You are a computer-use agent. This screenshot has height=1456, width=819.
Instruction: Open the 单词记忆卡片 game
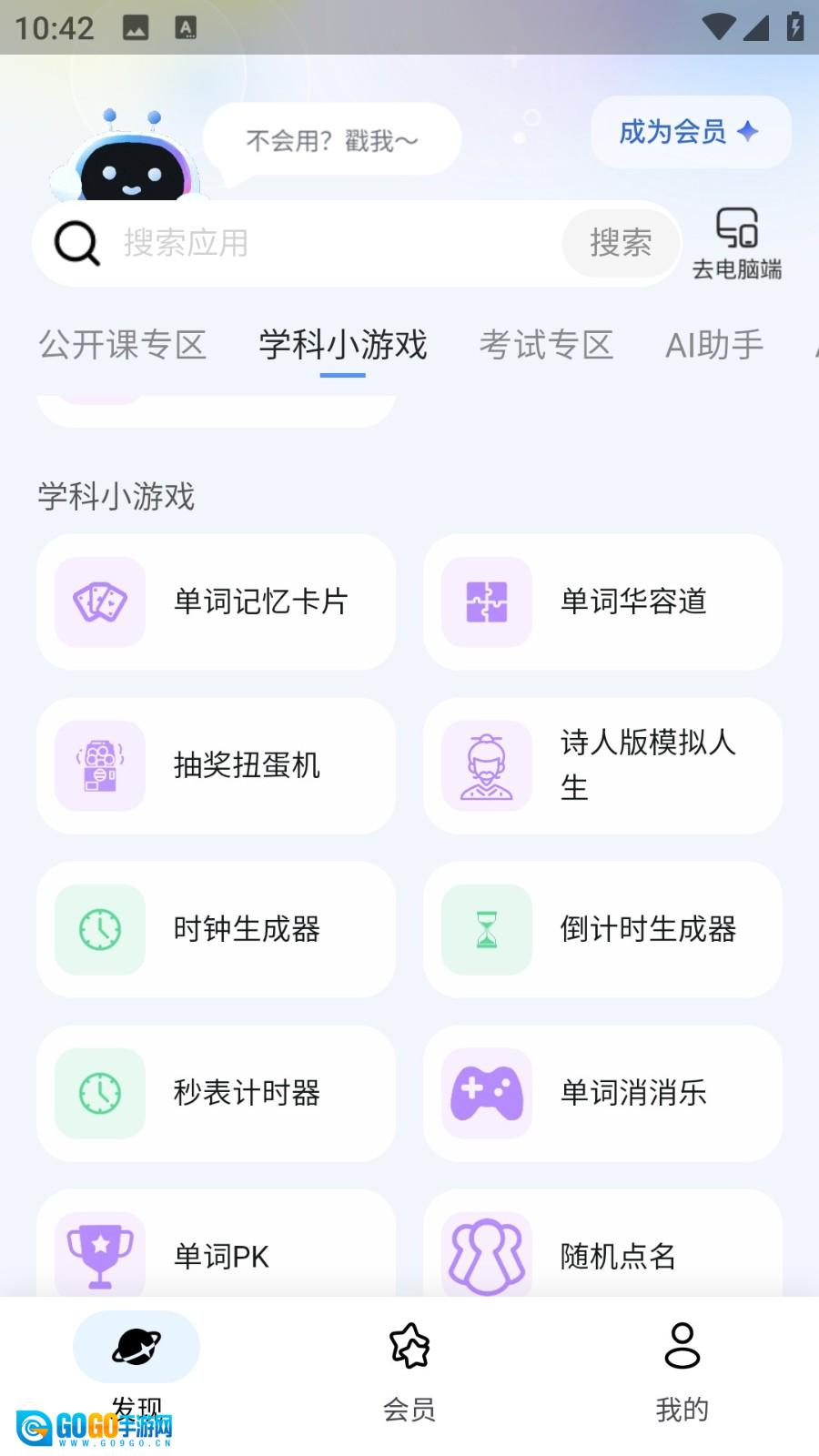216,602
